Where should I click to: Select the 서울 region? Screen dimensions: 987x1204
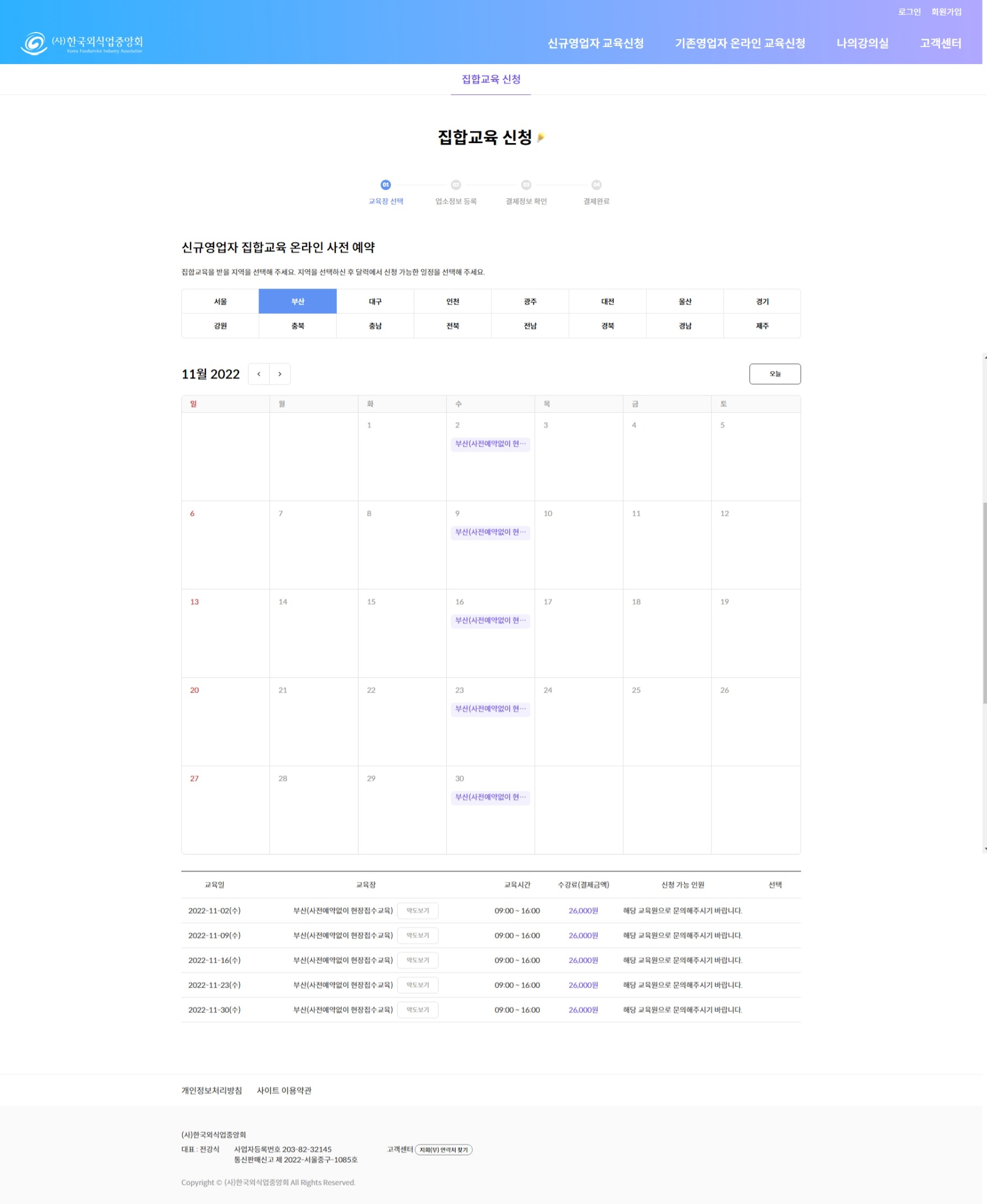coord(220,302)
